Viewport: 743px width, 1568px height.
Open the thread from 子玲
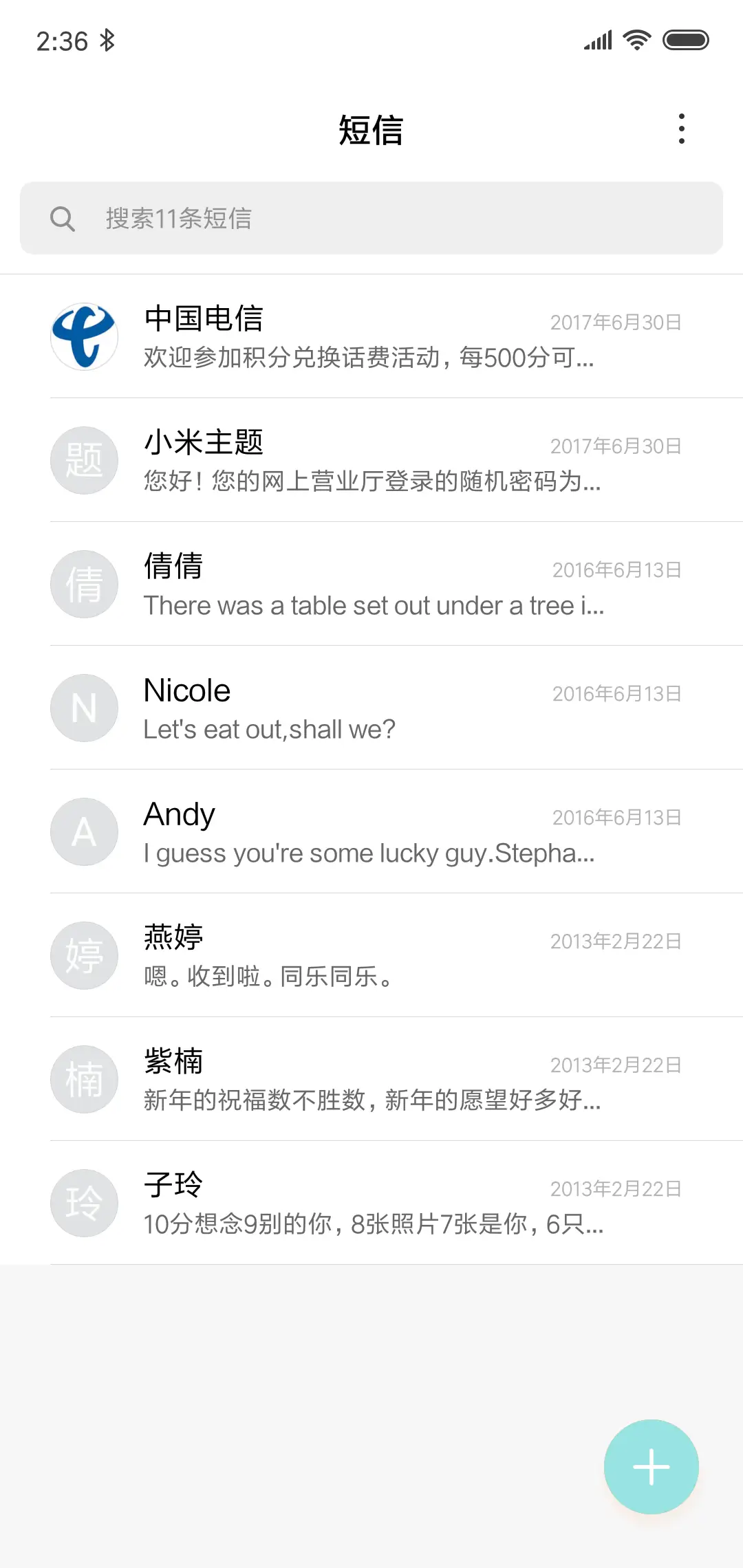pos(371,1204)
